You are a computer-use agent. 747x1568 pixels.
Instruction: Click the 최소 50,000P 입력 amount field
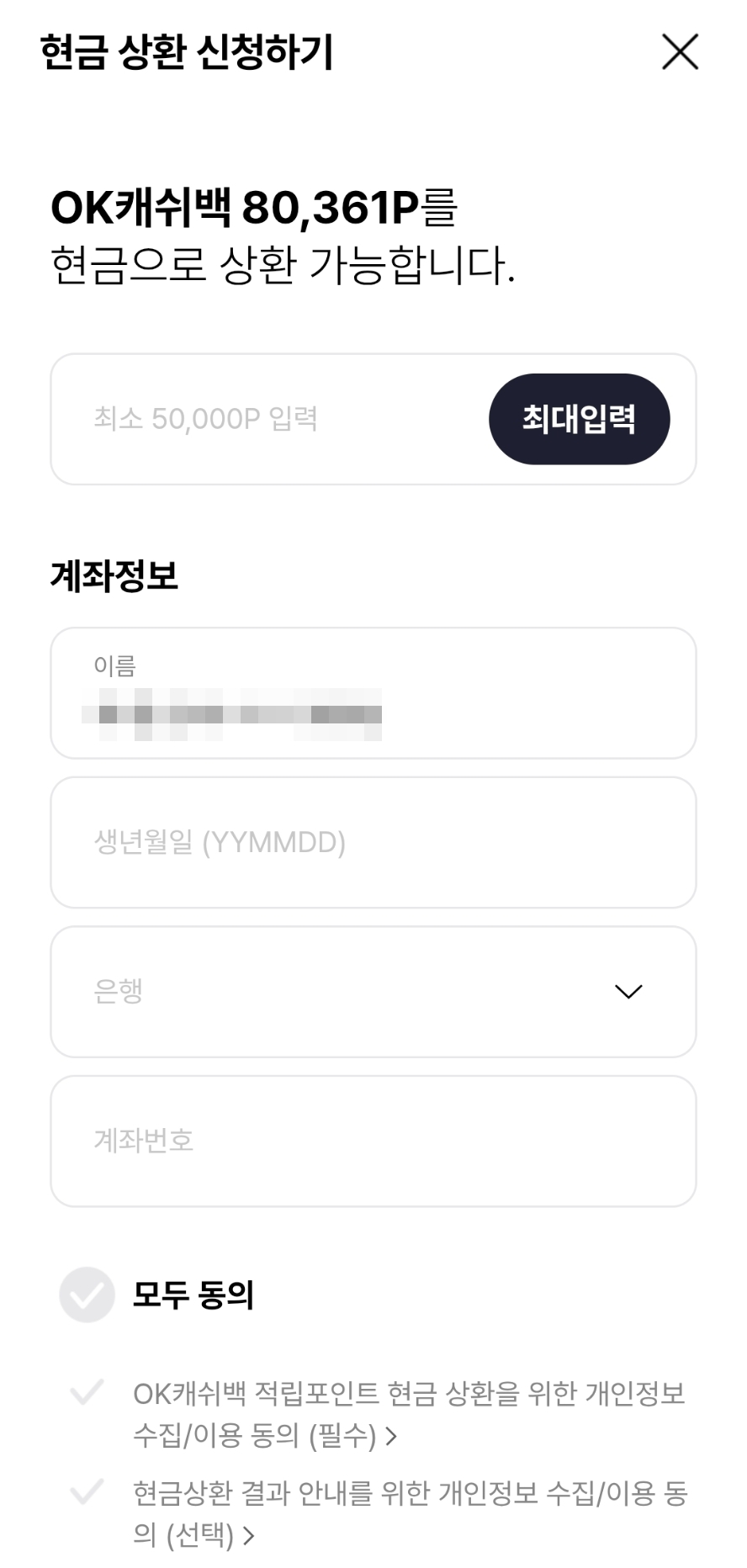252,418
